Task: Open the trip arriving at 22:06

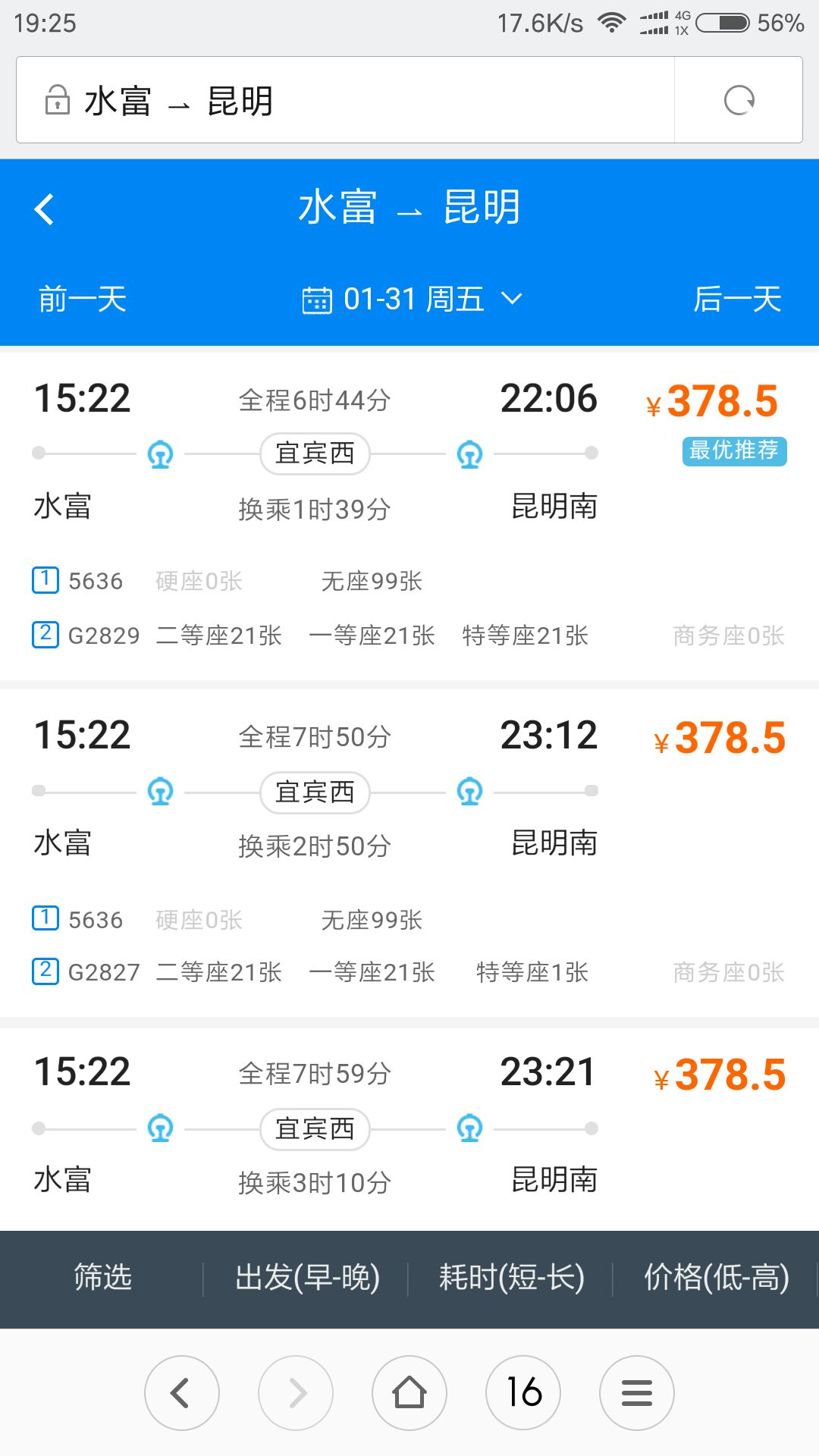Action: coord(409,516)
